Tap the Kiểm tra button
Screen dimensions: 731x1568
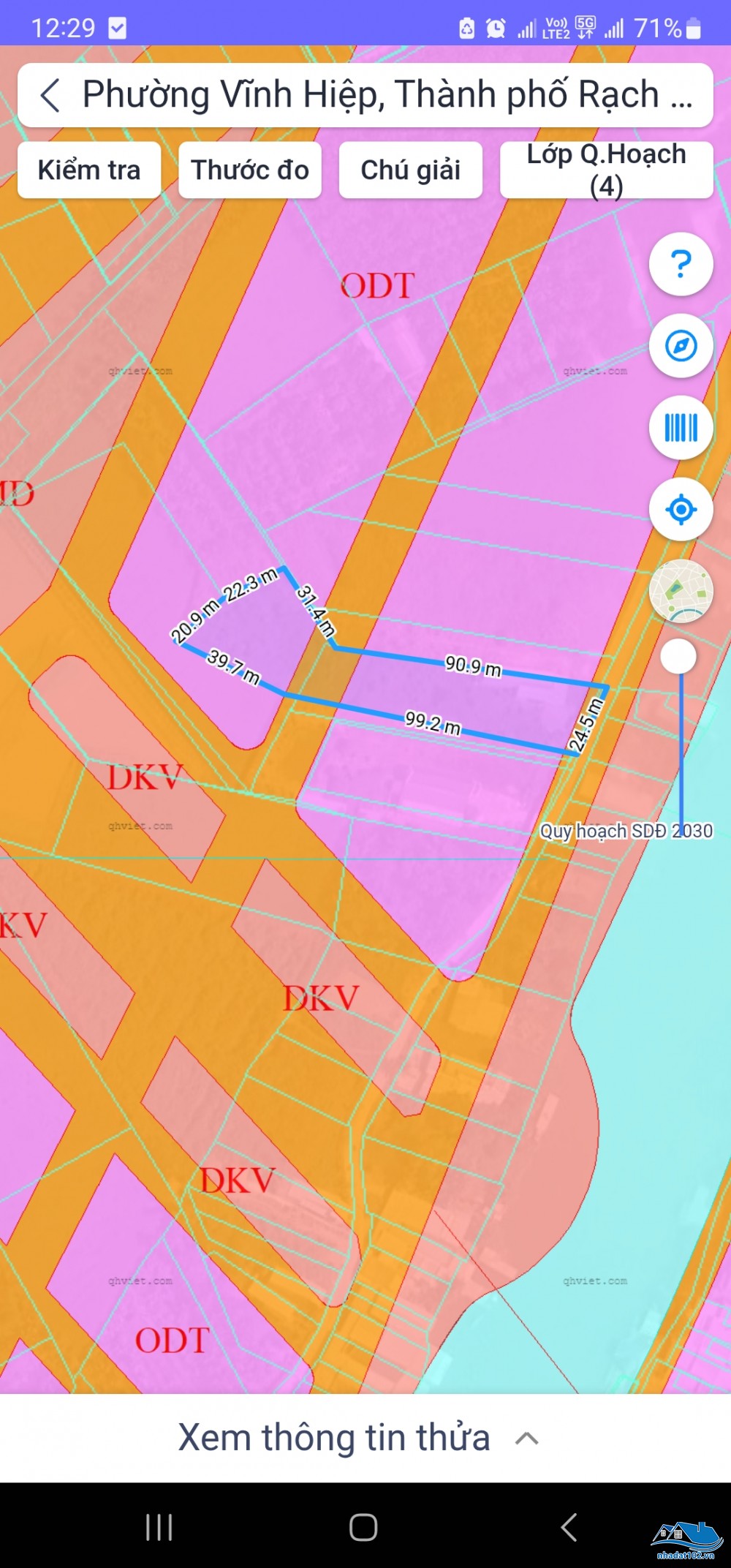(x=89, y=170)
